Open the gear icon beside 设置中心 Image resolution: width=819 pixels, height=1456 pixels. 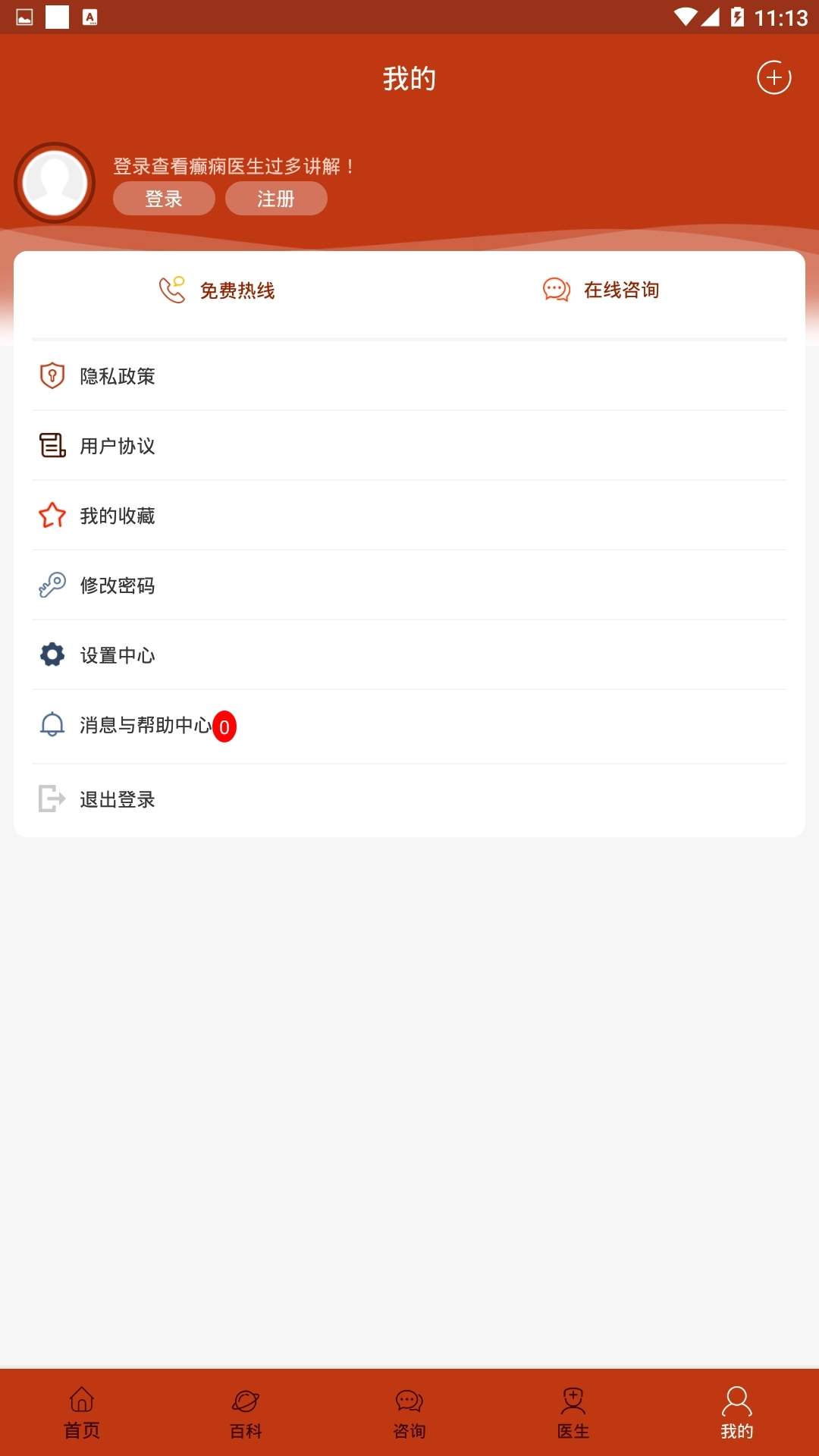click(x=51, y=655)
